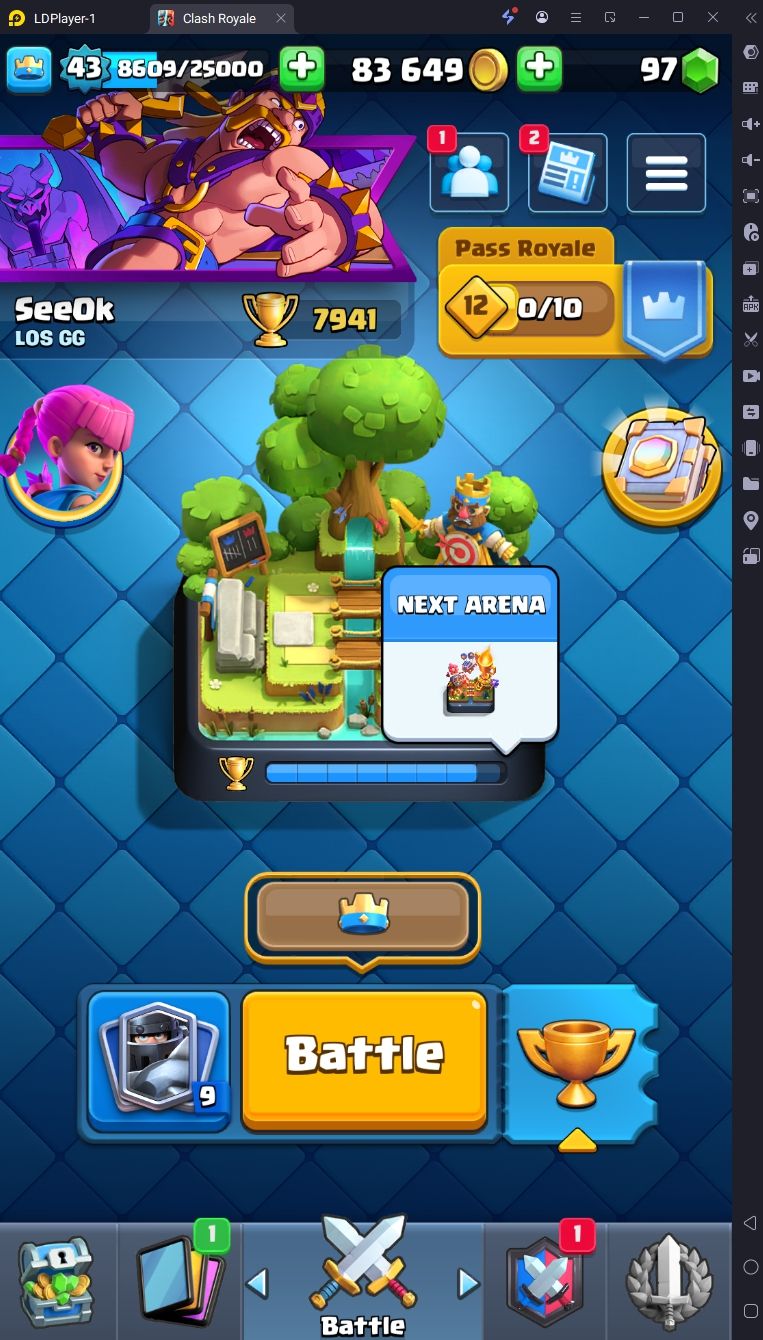Viewport: 763px width, 1340px height.
Task: Open the battle deck selector card
Action: (159, 1060)
